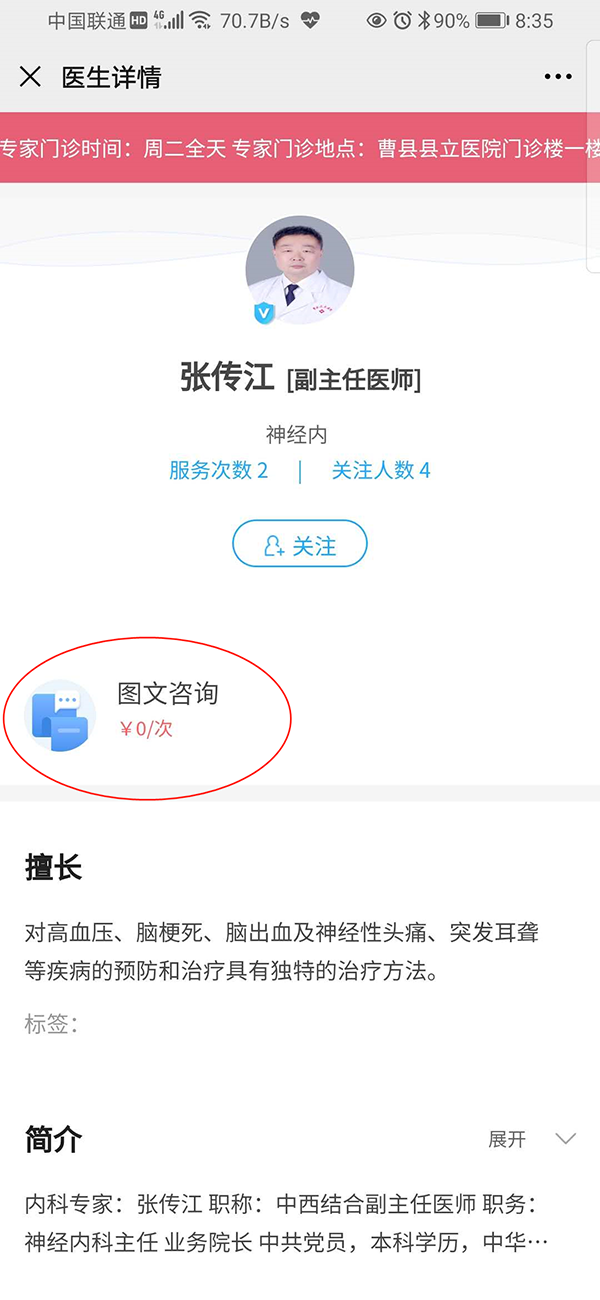Viewport: 600px width, 1300px height.
Task: Expand the 简介 section with 展开
Action: tap(531, 1139)
